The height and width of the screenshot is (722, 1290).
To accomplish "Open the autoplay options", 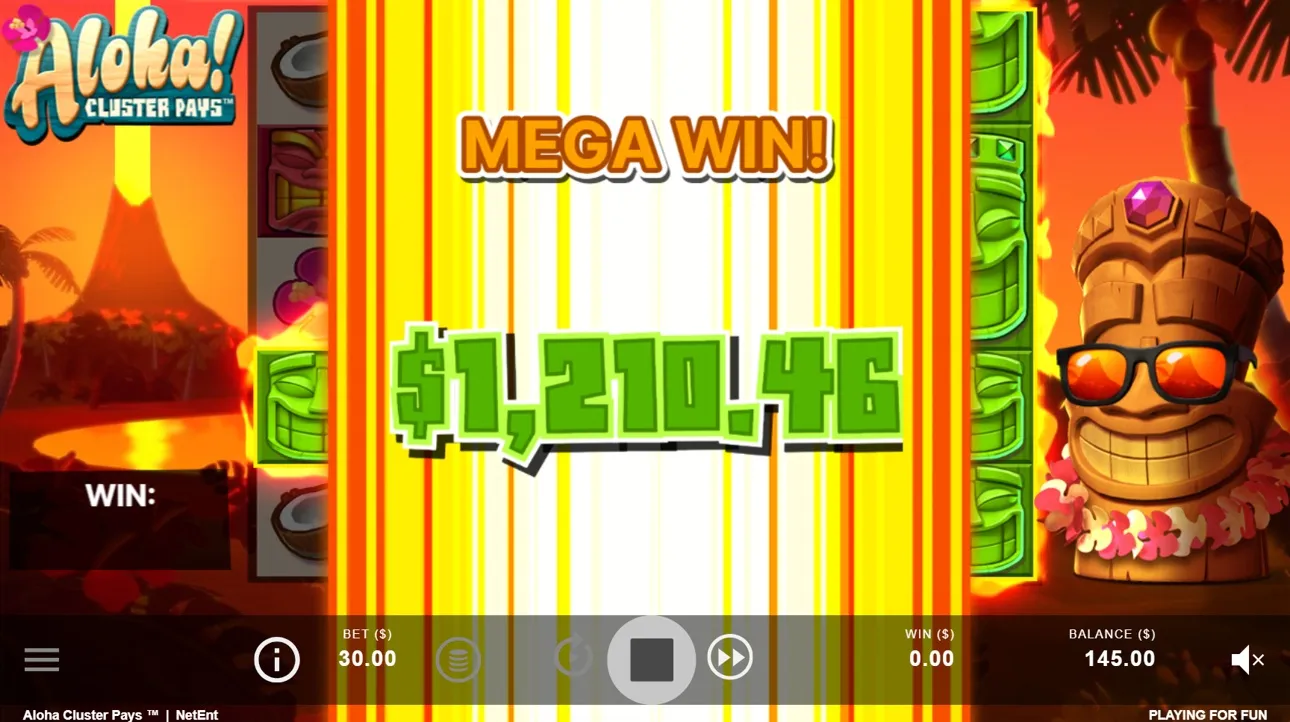I will pos(573,658).
